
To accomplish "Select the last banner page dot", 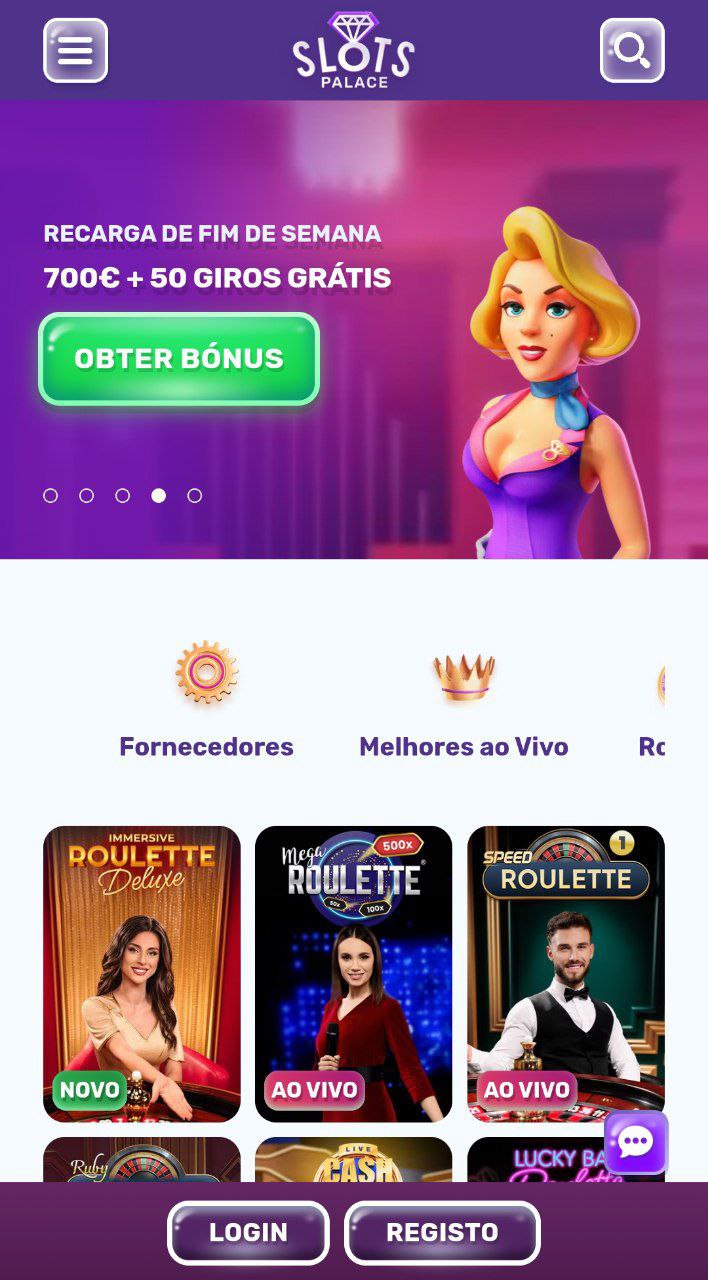I will pos(195,495).
